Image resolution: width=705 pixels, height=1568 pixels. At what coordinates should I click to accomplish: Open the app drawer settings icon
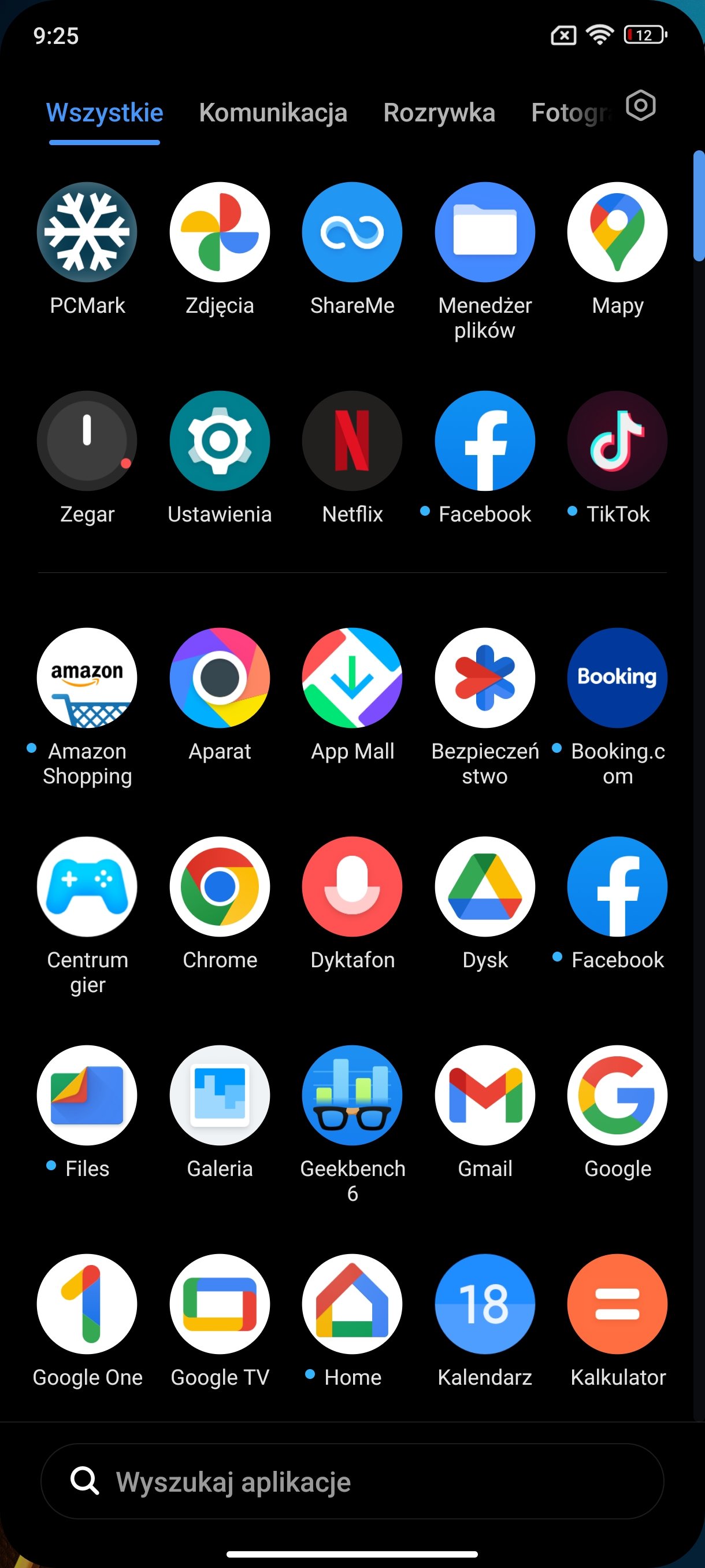tap(640, 106)
